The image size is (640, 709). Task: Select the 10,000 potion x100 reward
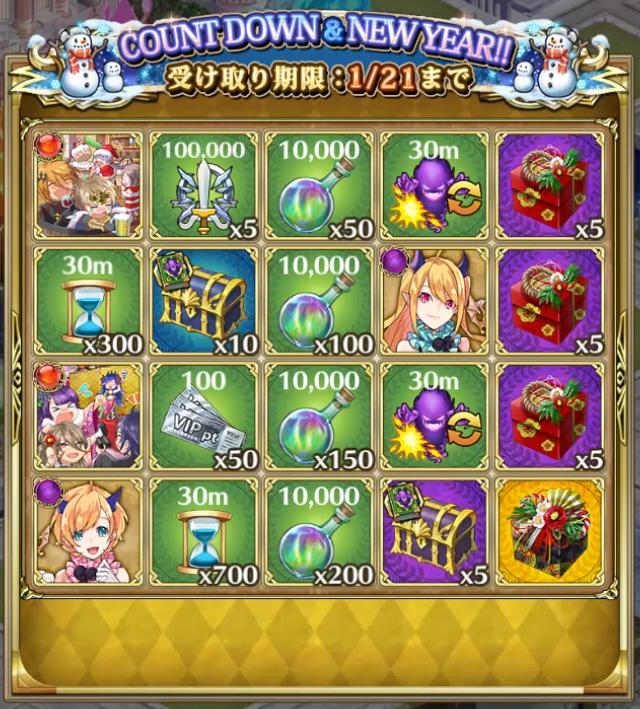[319, 301]
